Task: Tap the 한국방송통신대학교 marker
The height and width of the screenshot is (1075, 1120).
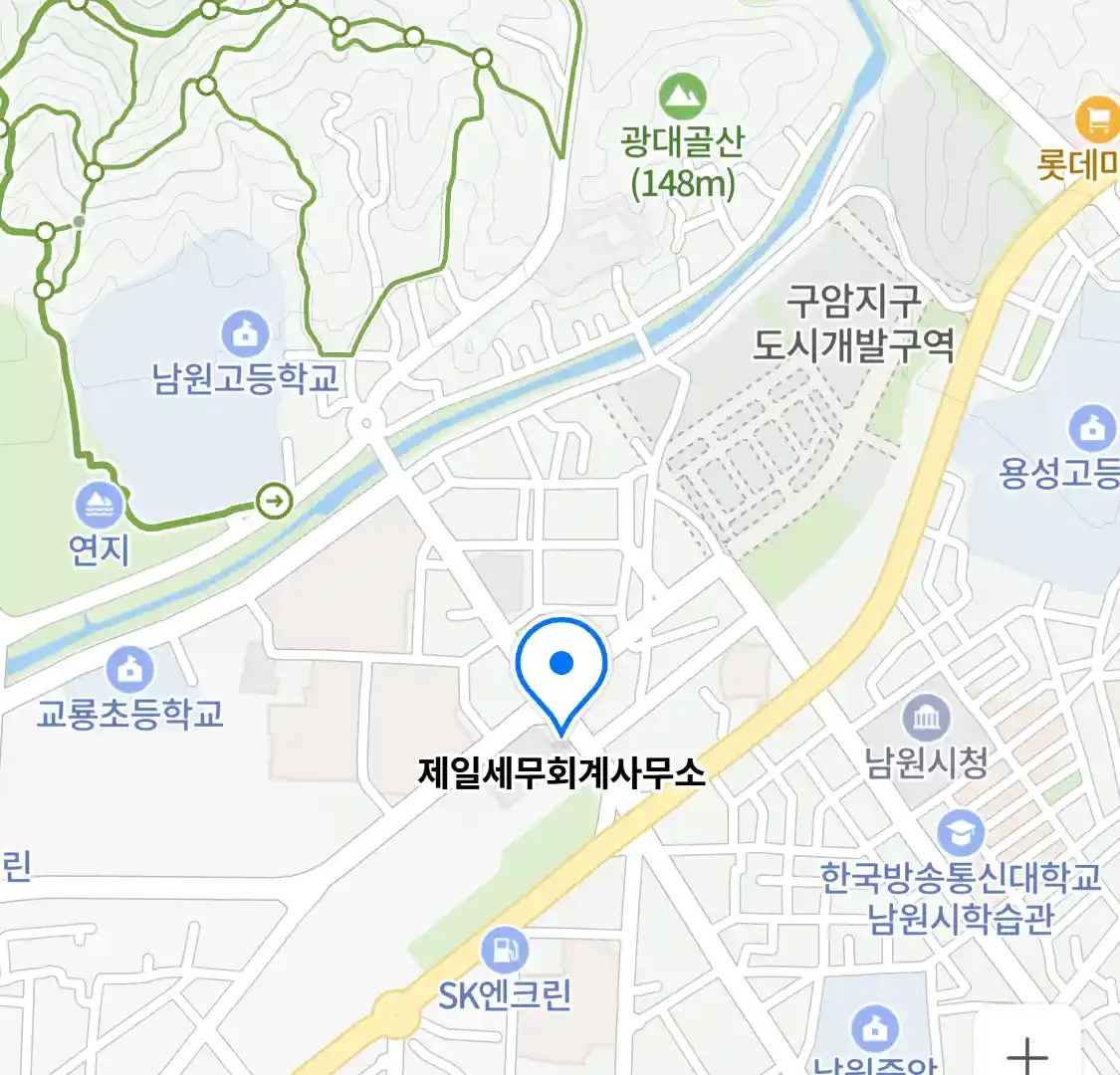Action: 960,833
